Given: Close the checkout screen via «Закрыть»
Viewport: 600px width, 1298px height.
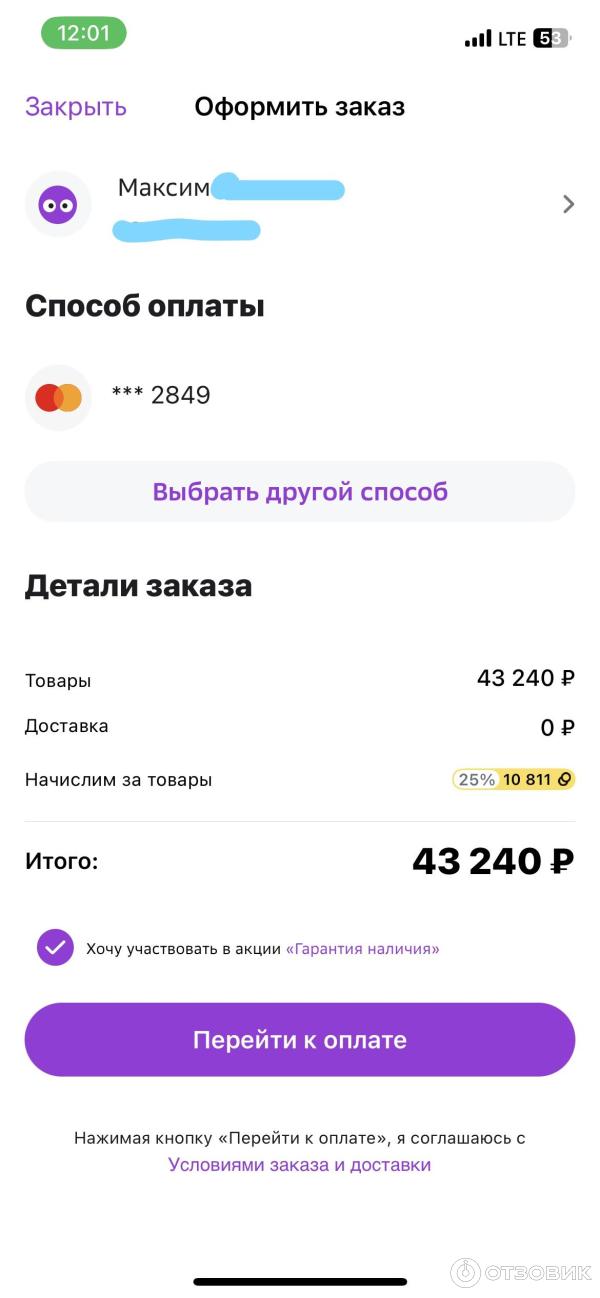Looking at the screenshot, I should coord(76,107).
